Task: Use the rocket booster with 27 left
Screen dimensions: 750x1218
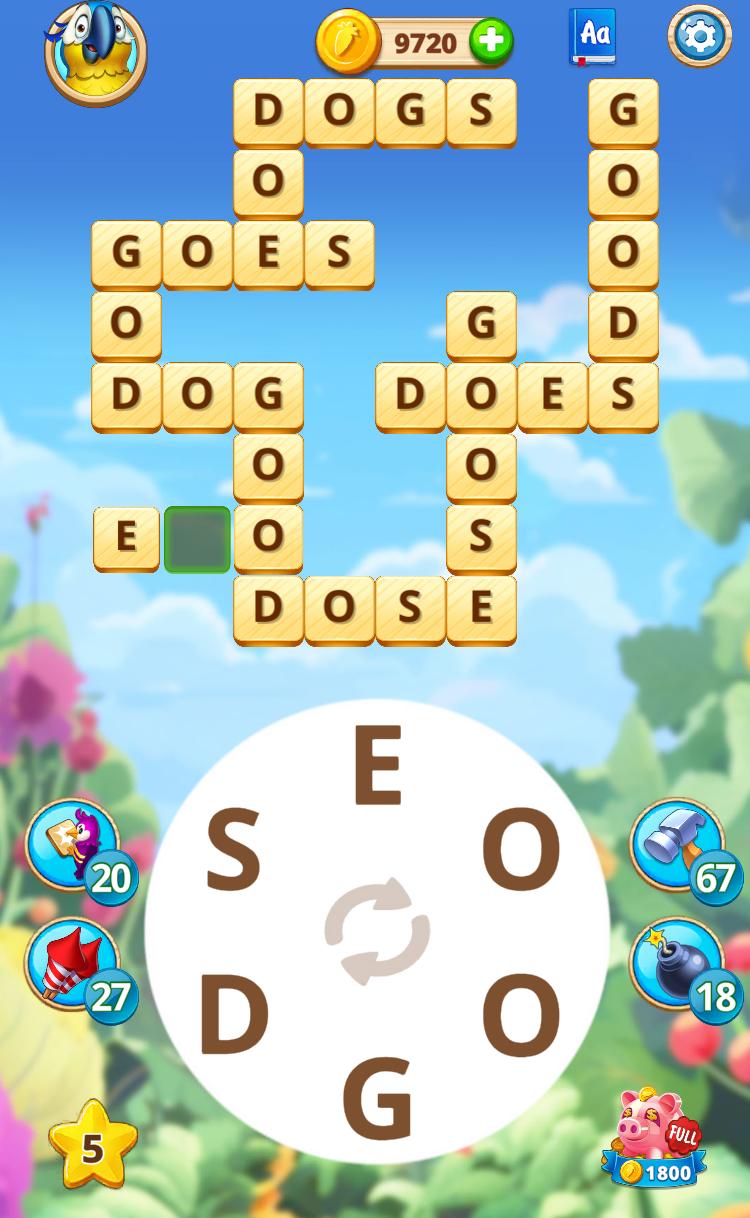Action: click(70, 963)
